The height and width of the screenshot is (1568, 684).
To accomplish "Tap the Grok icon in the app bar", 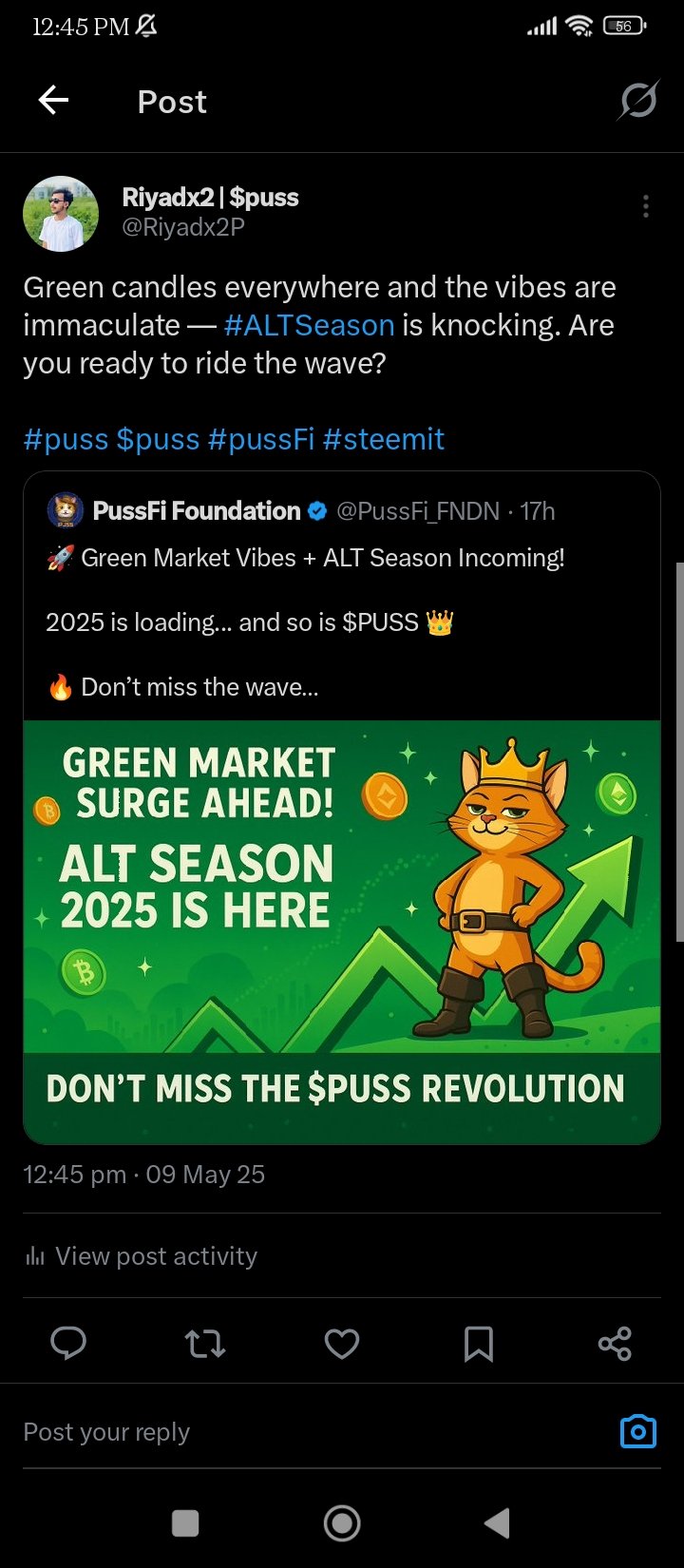I will [637, 100].
